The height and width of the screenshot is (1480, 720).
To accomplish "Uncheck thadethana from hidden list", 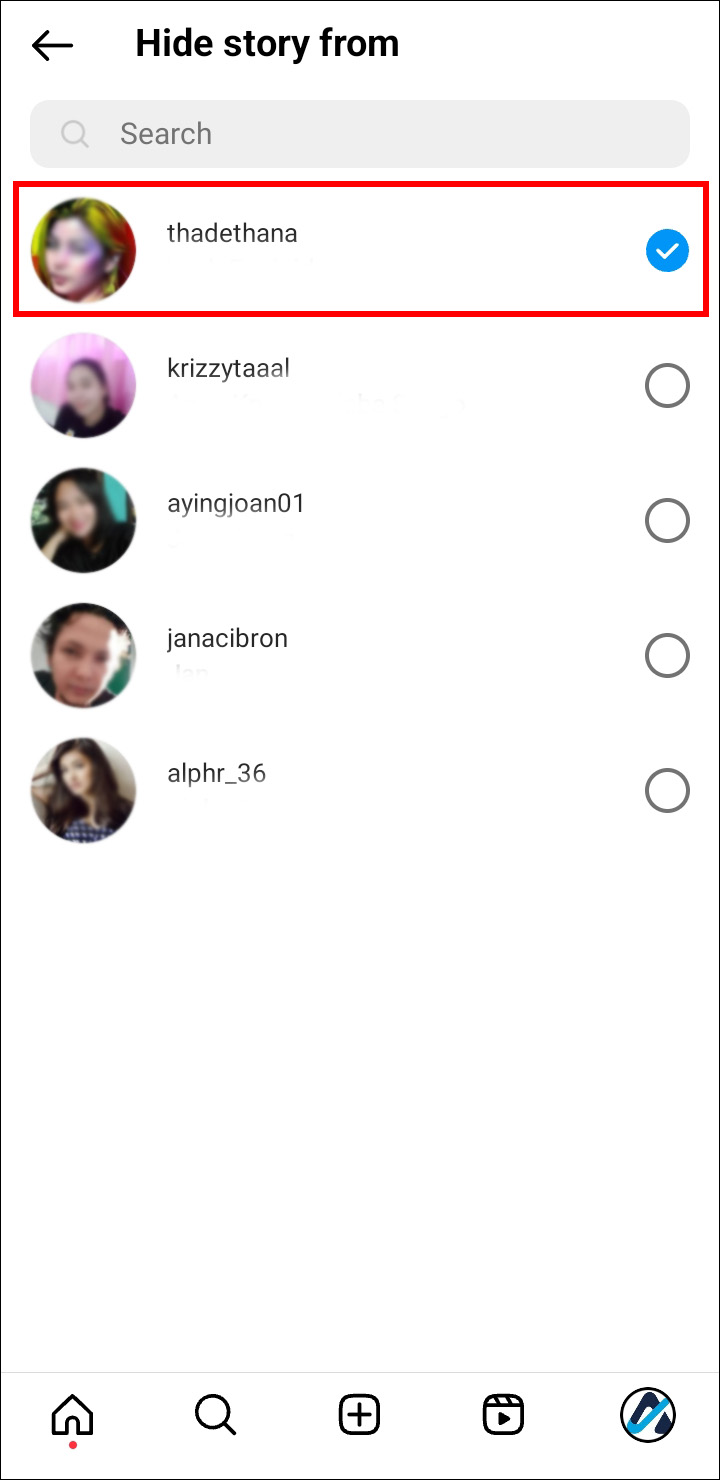I will pyautogui.click(x=667, y=250).
